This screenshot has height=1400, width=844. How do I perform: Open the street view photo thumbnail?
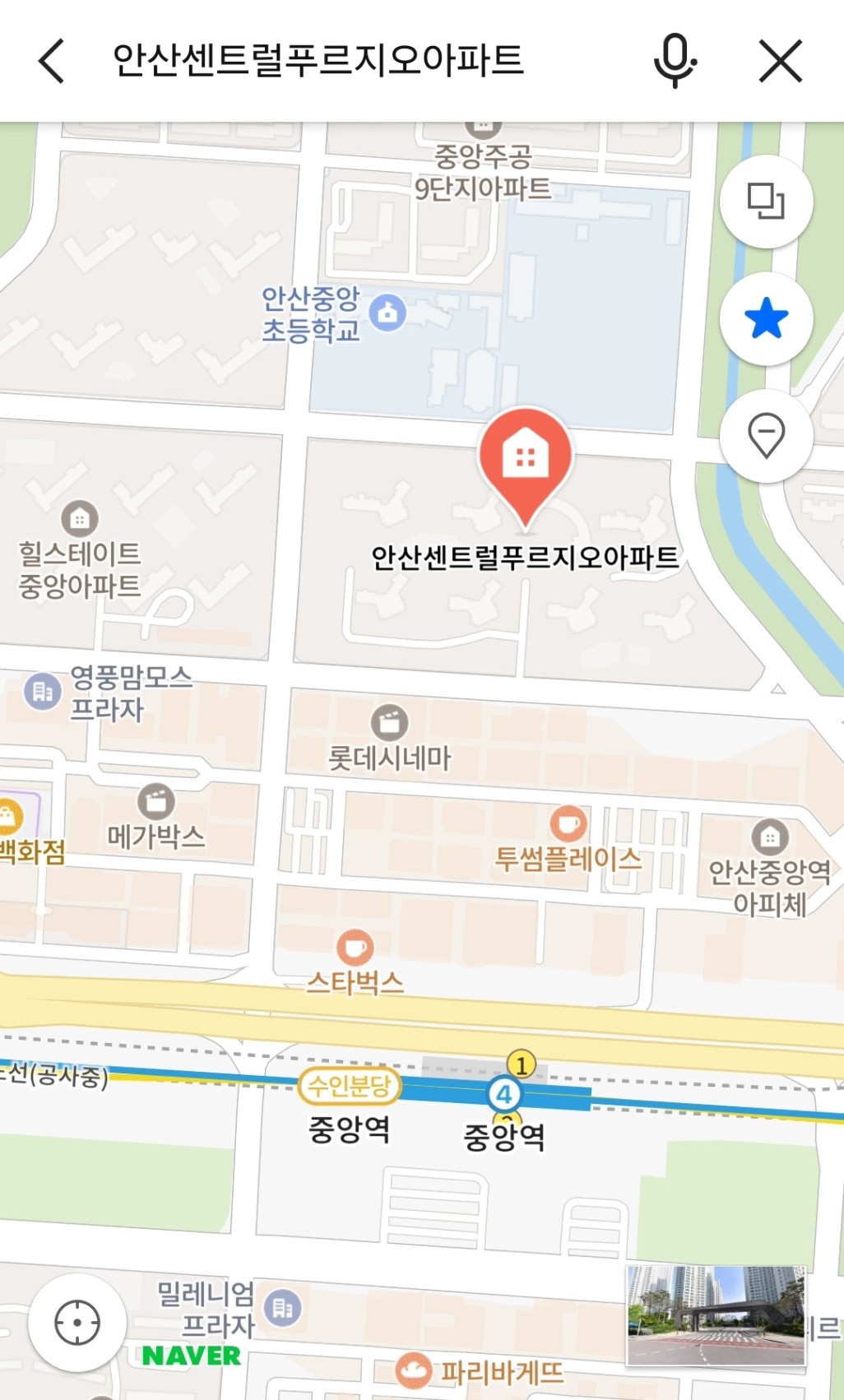[716, 1314]
